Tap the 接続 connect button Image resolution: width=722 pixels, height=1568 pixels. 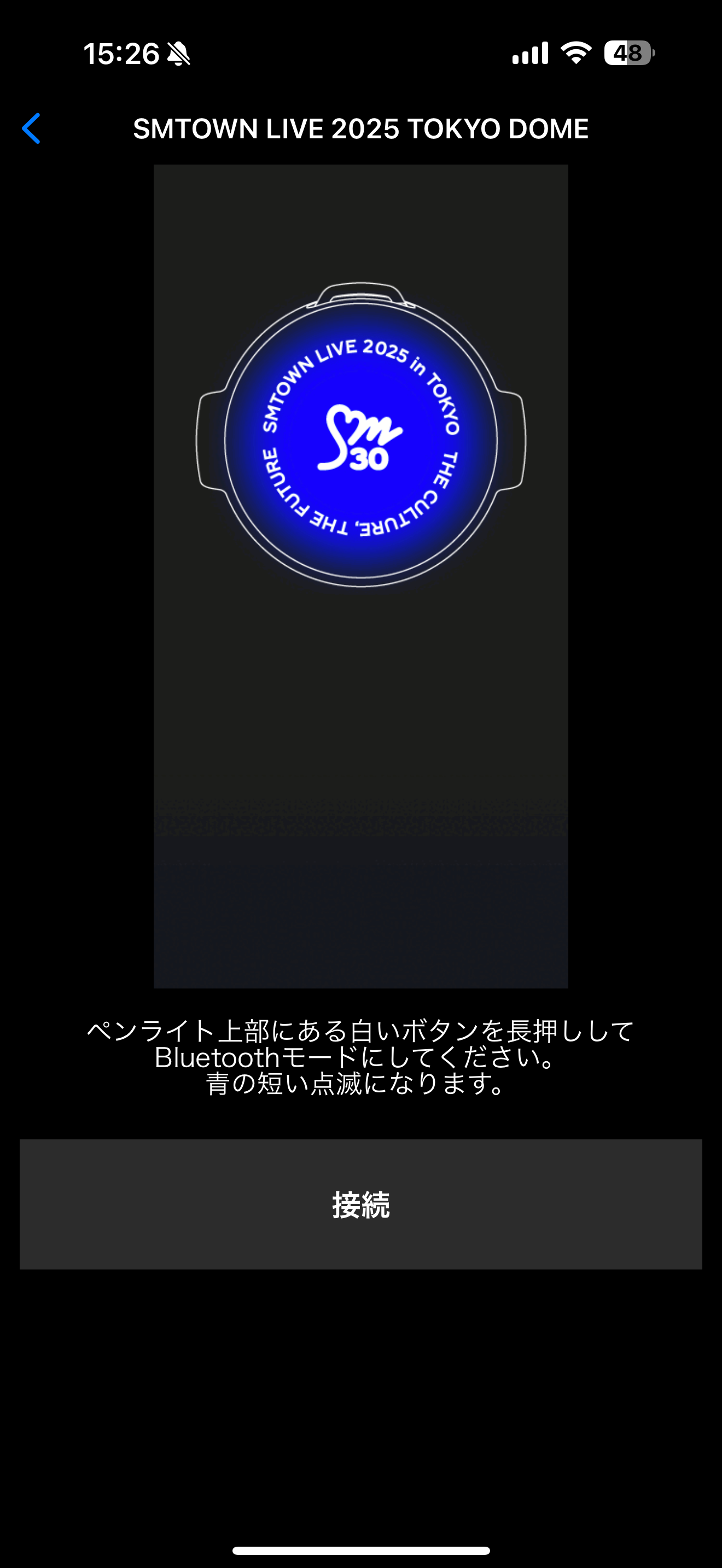coord(360,1204)
